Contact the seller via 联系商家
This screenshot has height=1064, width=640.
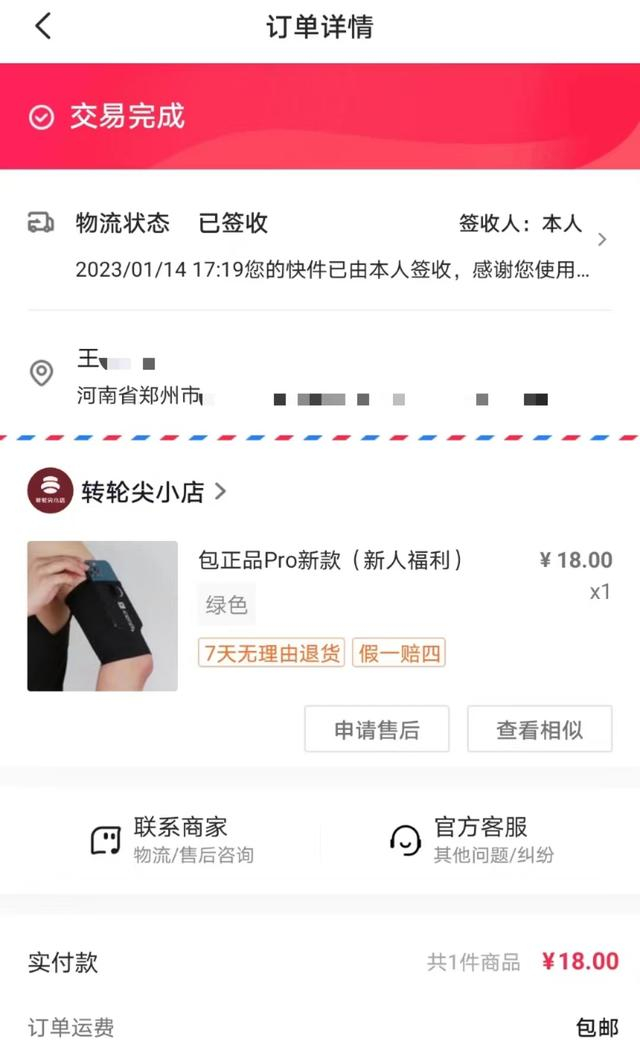(173, 839)
